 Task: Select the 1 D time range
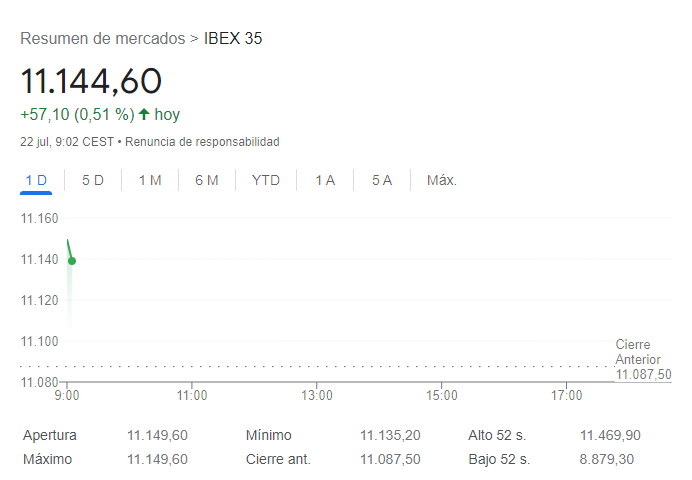(36, 181)
